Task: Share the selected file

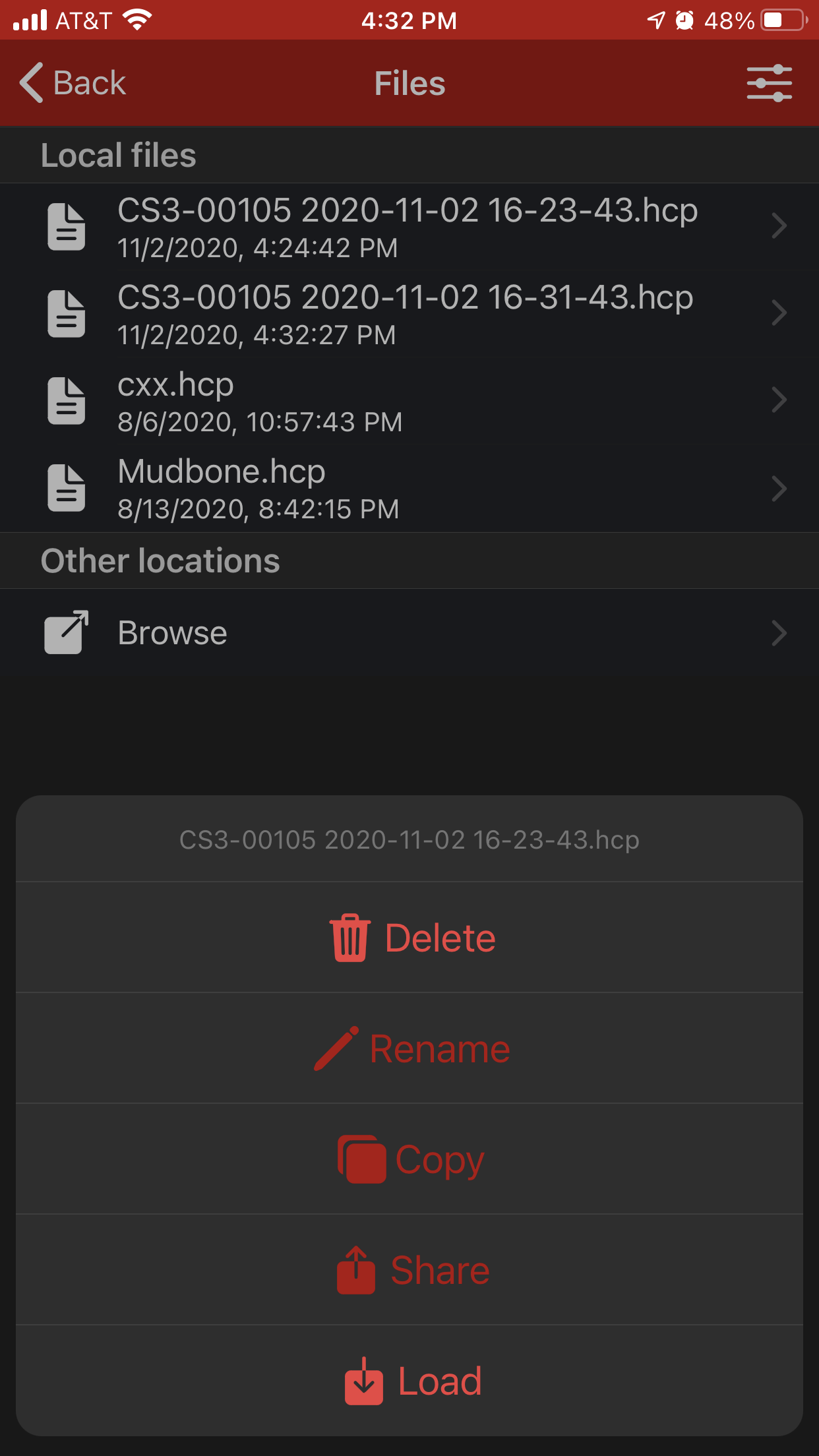Action: pos(411,1270)
